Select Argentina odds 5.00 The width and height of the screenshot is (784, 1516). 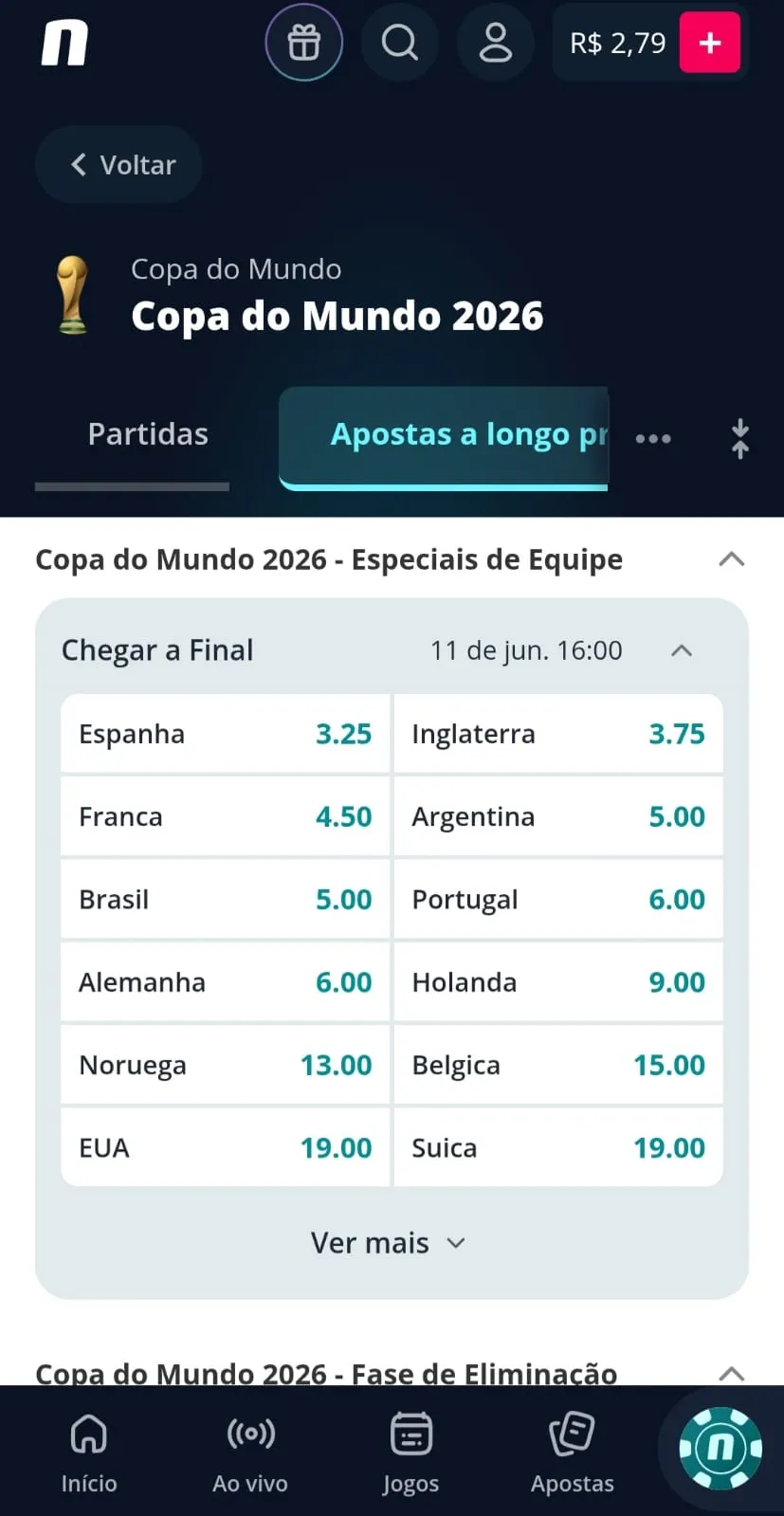tap(557, 816)
